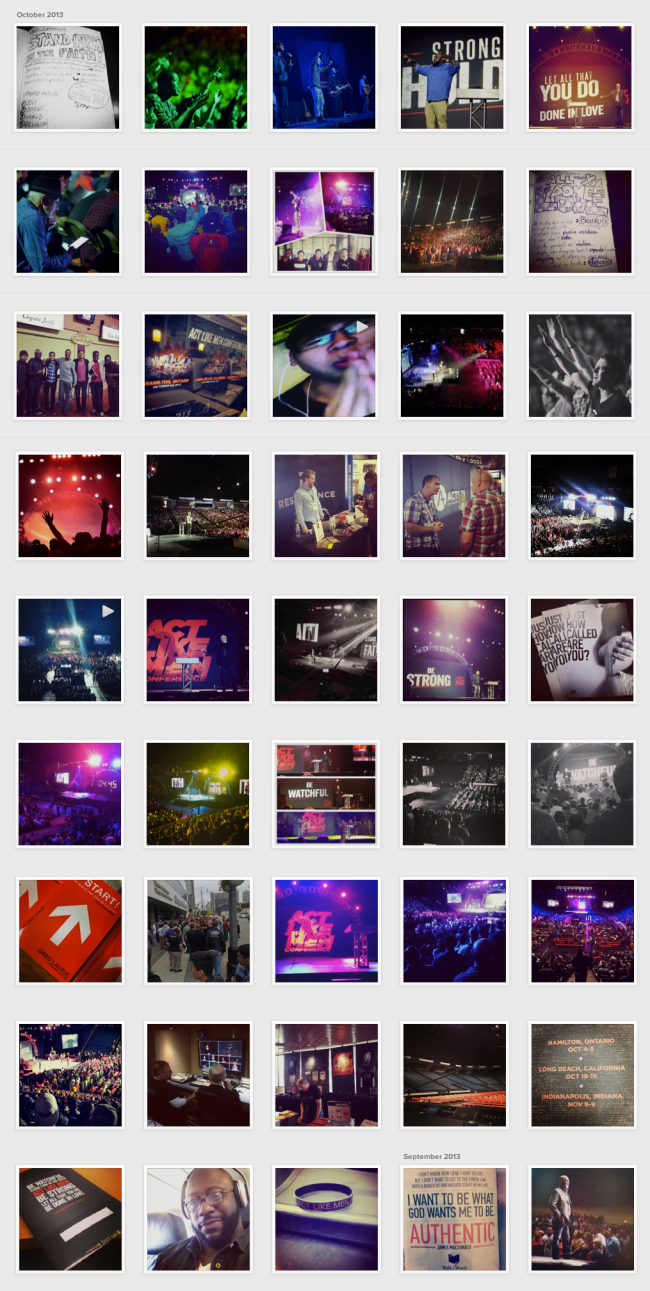Open the handwritten 'Stand firm in the faith' notes photo
This screenshot has height=1291, width=650.
pyautogui.click(x=68, y=78)
